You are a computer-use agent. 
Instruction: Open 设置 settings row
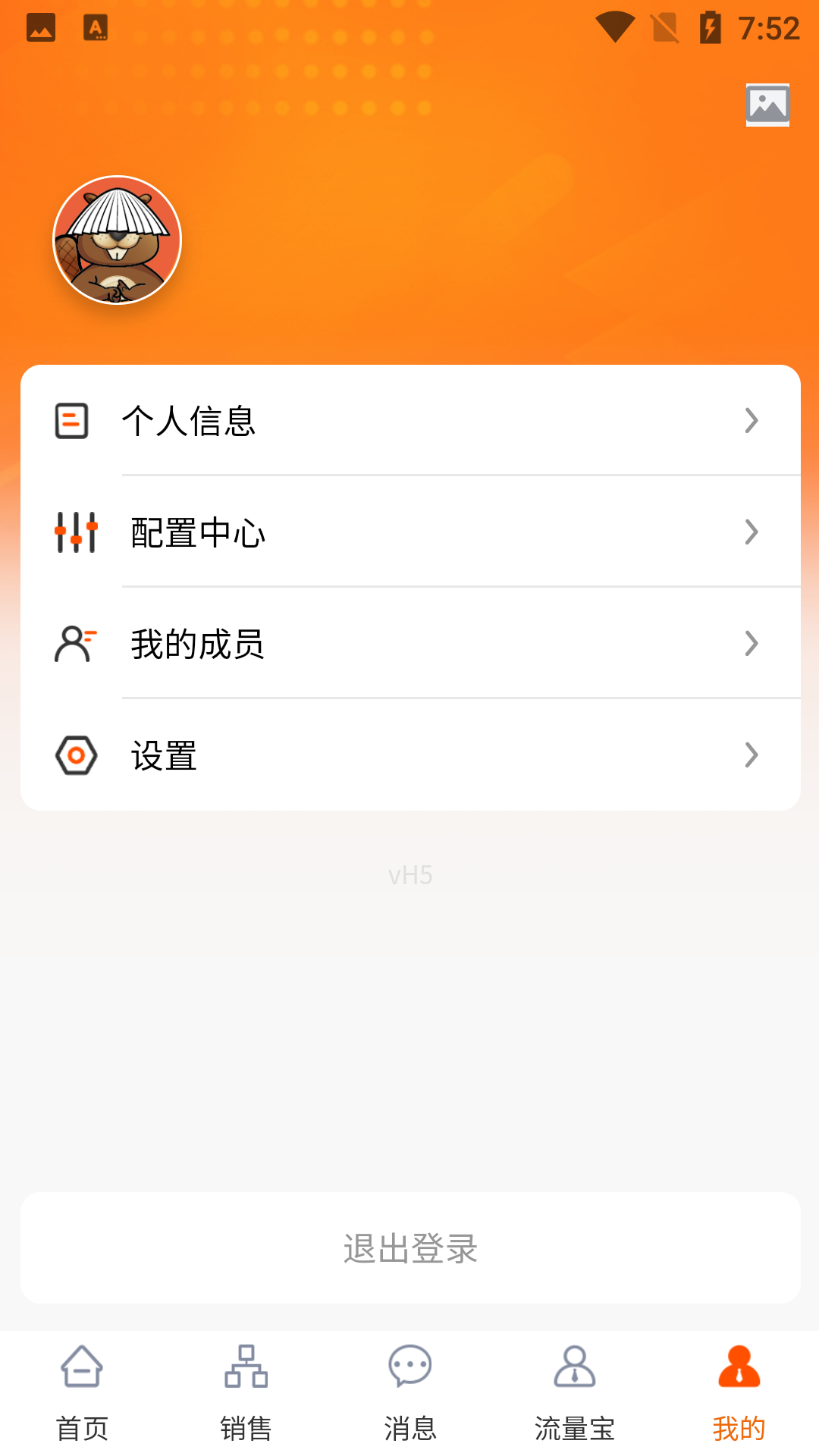point(409,755)
